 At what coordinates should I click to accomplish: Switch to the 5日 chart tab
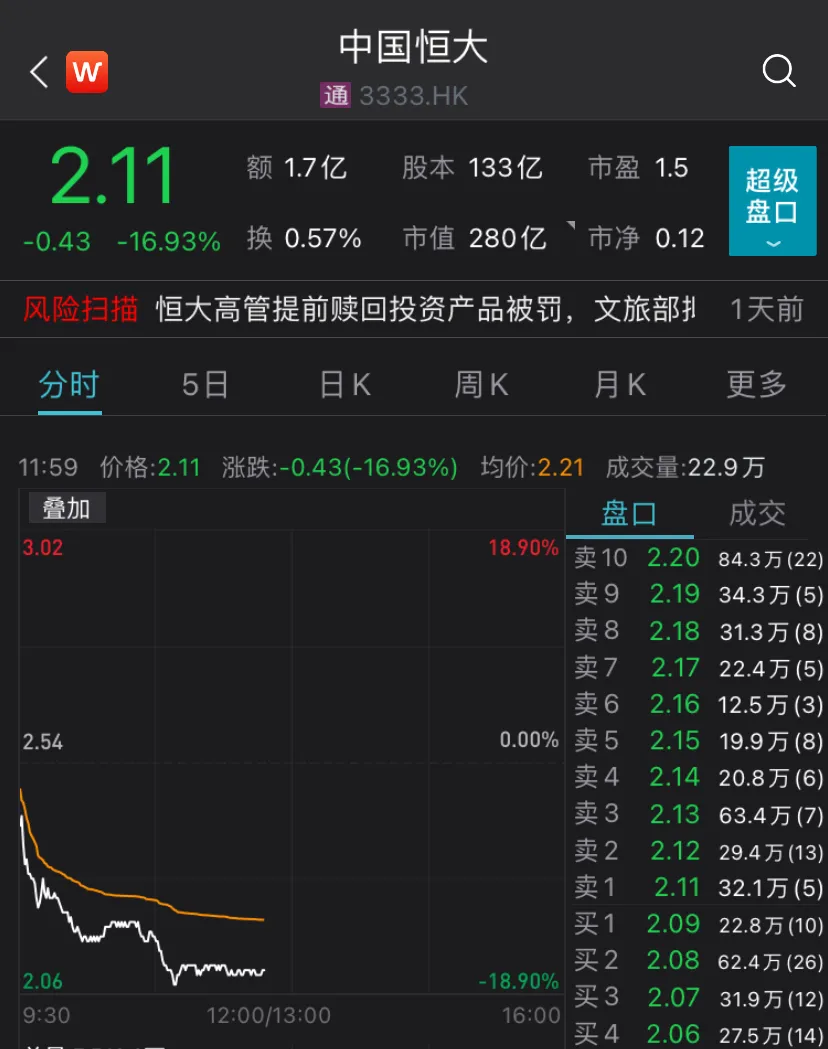click(x=206, y=385)
